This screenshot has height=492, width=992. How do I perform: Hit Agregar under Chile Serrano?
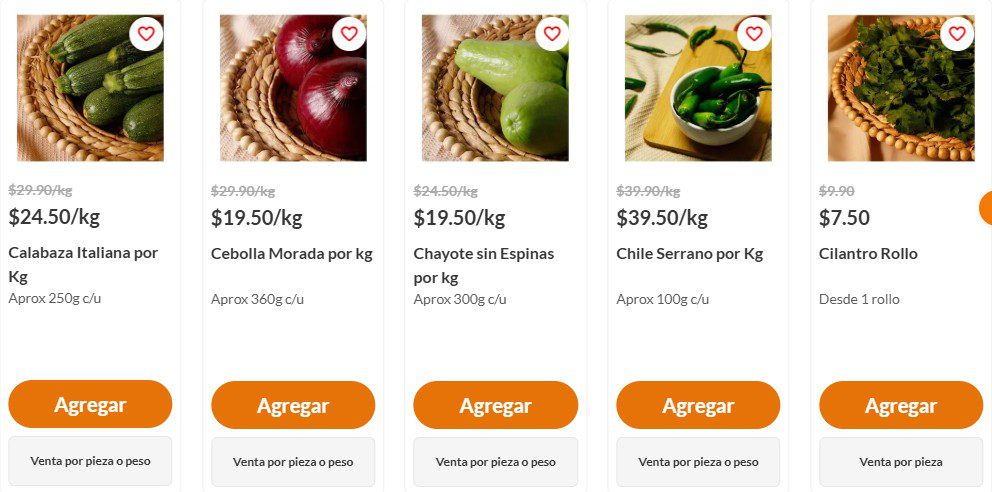pyautogui.click(x=698, y=405)
